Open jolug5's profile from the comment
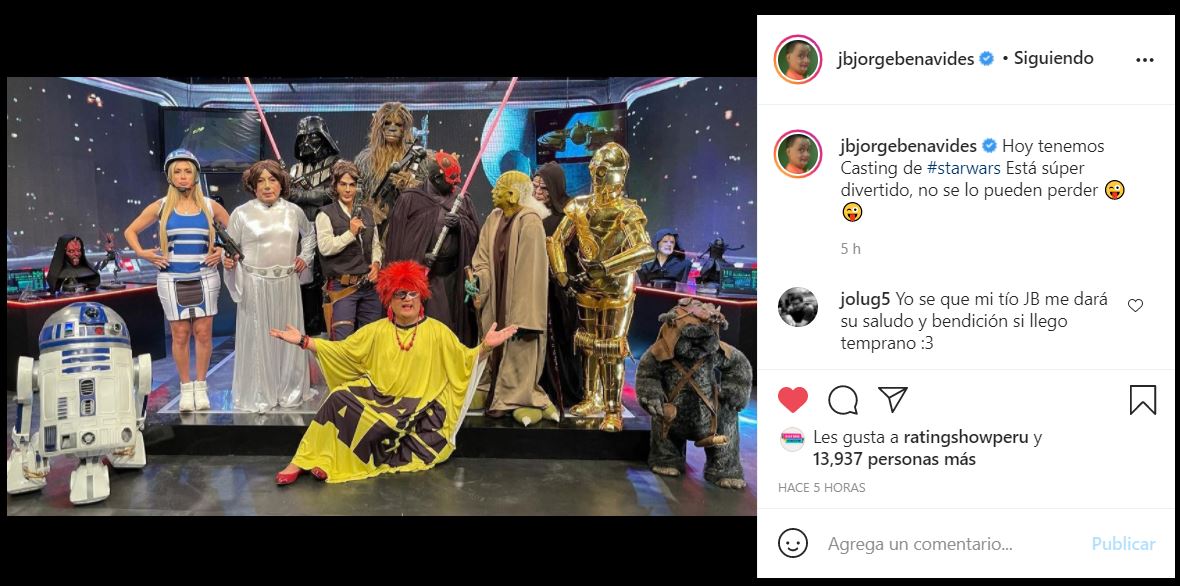Viewport: 1180px width, 586px height. 864,298
